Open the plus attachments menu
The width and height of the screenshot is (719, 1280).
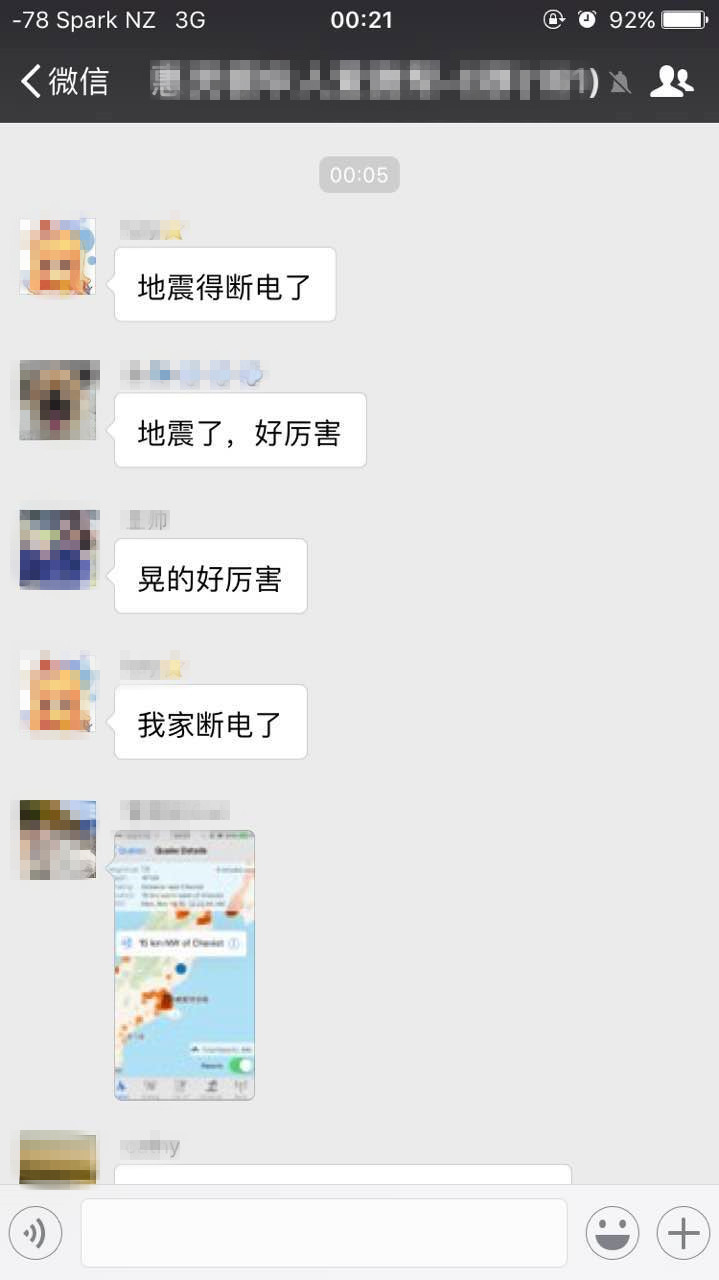pyautogui.click(x=683, y=1233)
